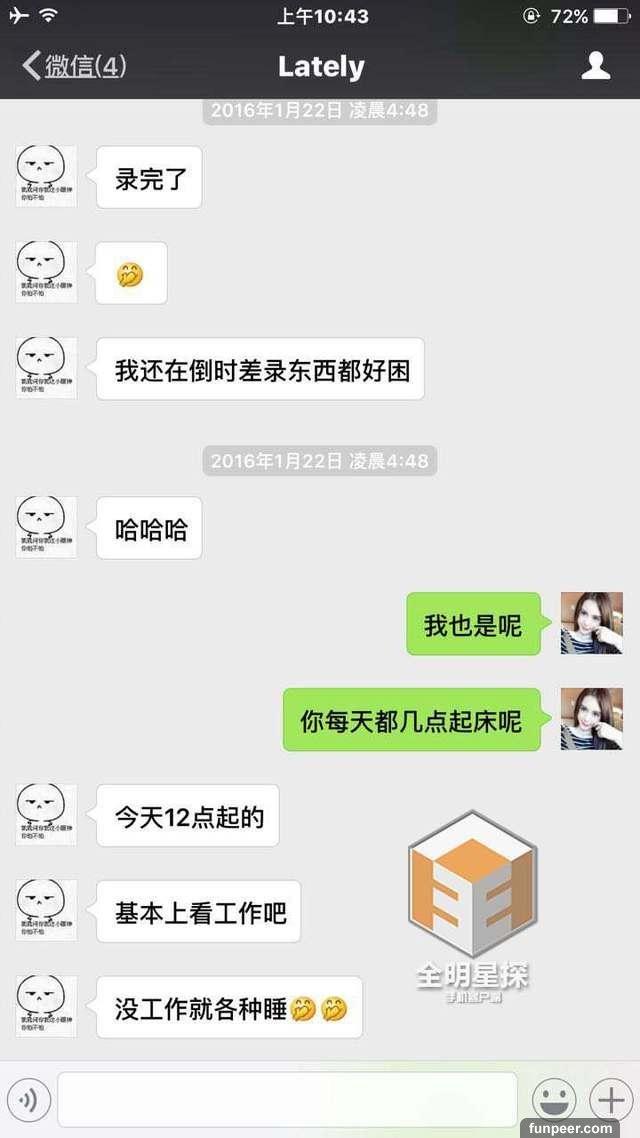Viewport: 640px width, 1138px height.
Task: Open chat info profile icon
Action: [x=596, y=66]
